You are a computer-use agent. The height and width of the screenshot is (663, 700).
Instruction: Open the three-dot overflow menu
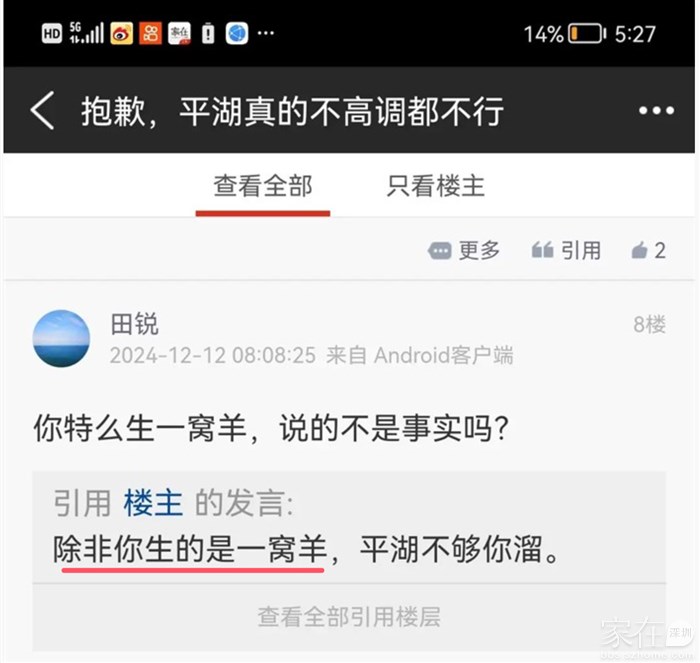[656, 111]
